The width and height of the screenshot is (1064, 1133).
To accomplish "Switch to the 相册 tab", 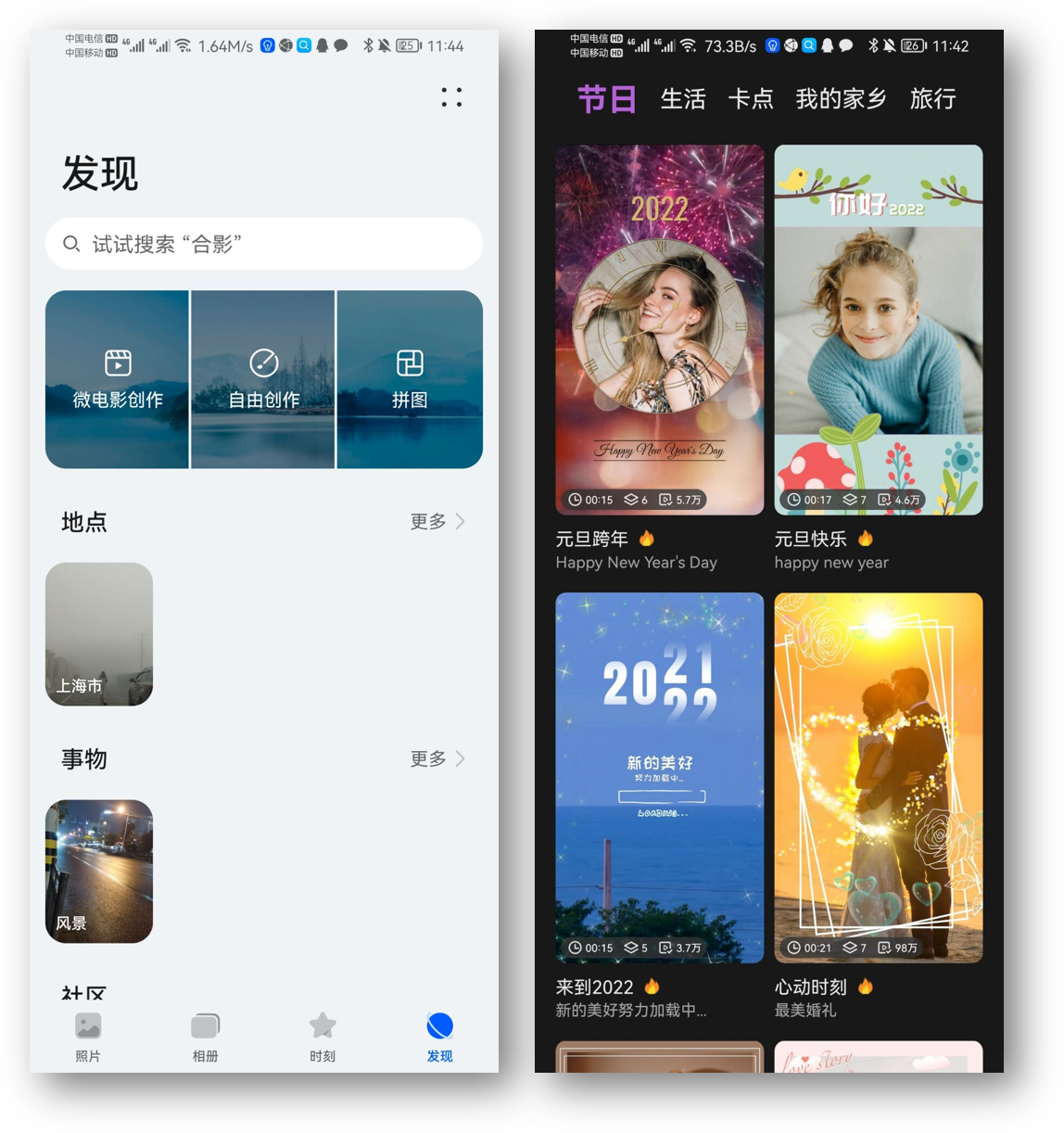I will [x=205, y=1038].
